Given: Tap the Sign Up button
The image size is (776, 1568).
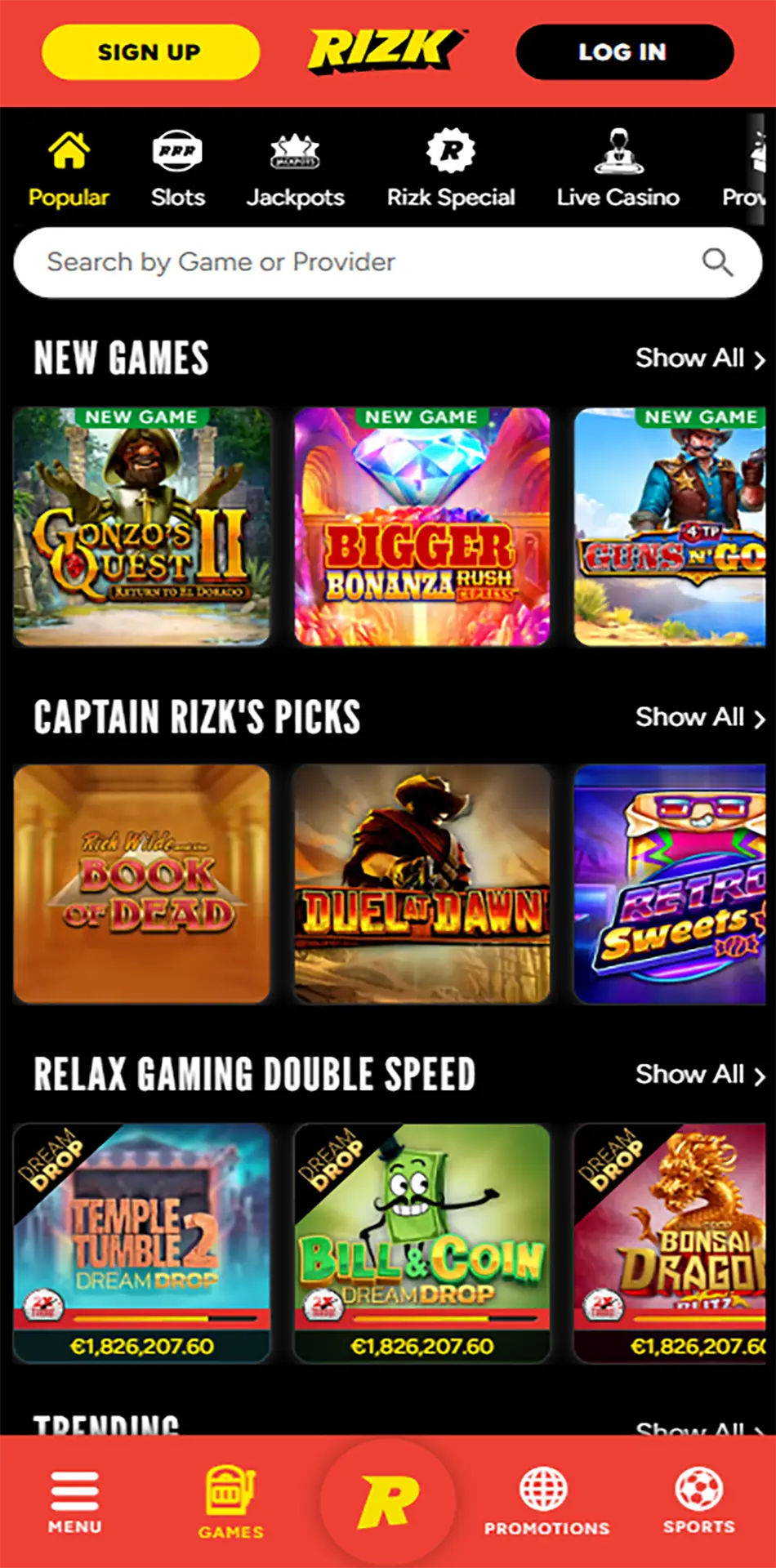Looking at the screenshot, I should pyautogui.click(x=150, y=52).
